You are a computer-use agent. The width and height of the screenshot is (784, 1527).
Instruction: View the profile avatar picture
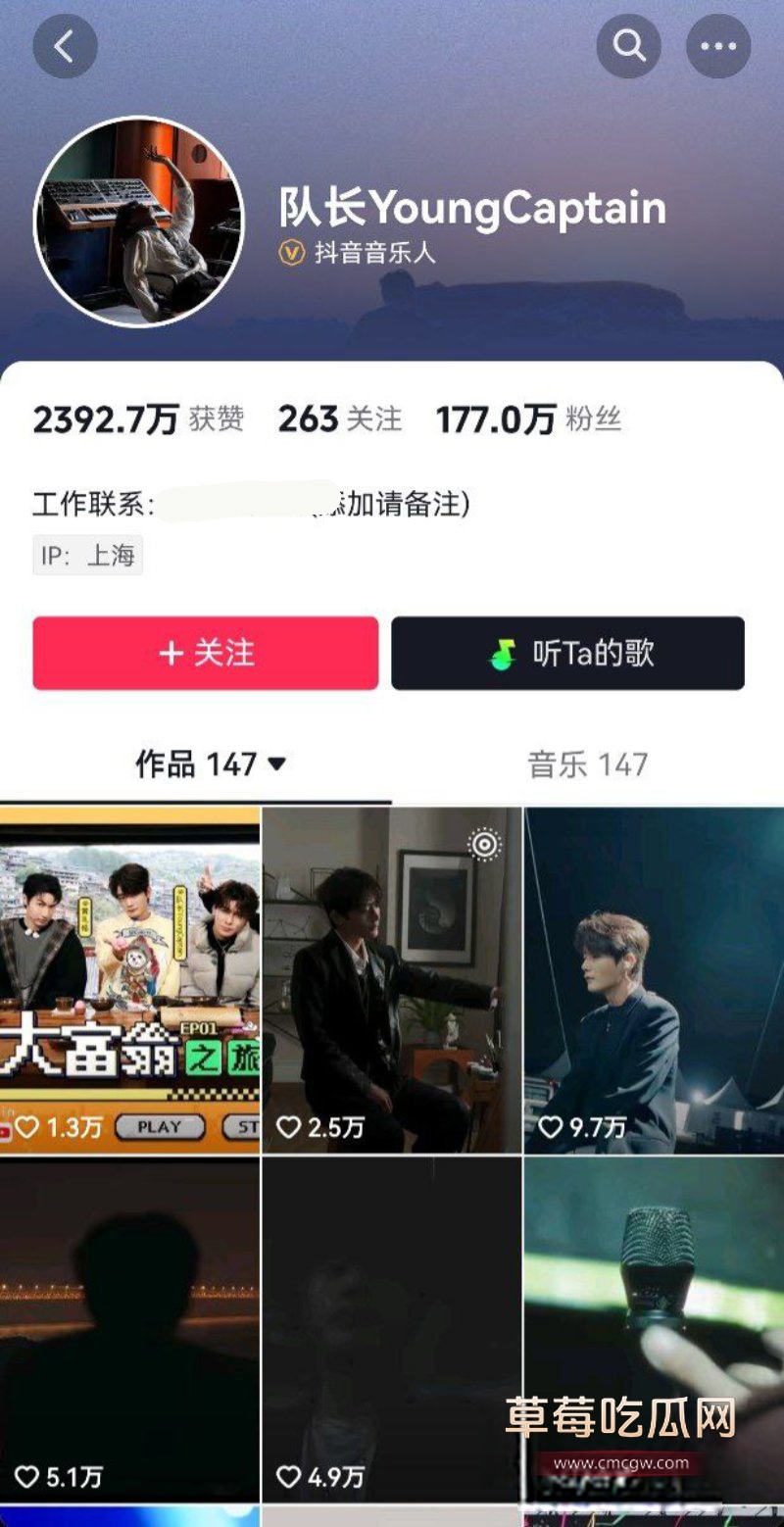(138, 221)
